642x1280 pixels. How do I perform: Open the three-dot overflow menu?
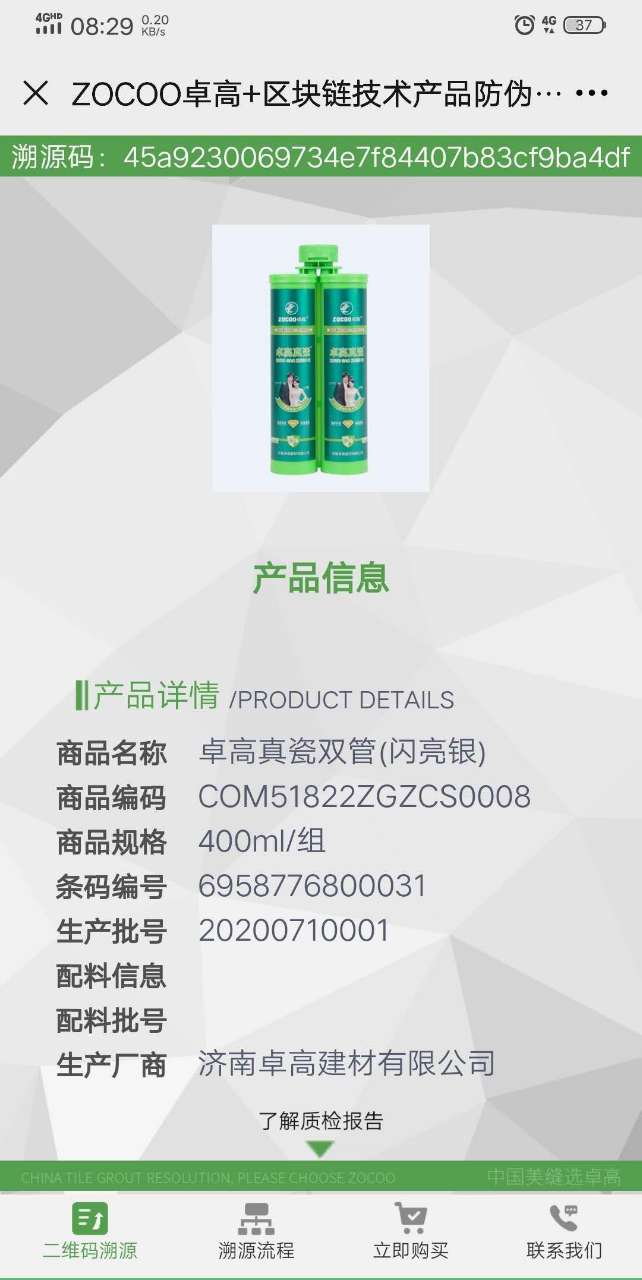(x=592, y=94)
